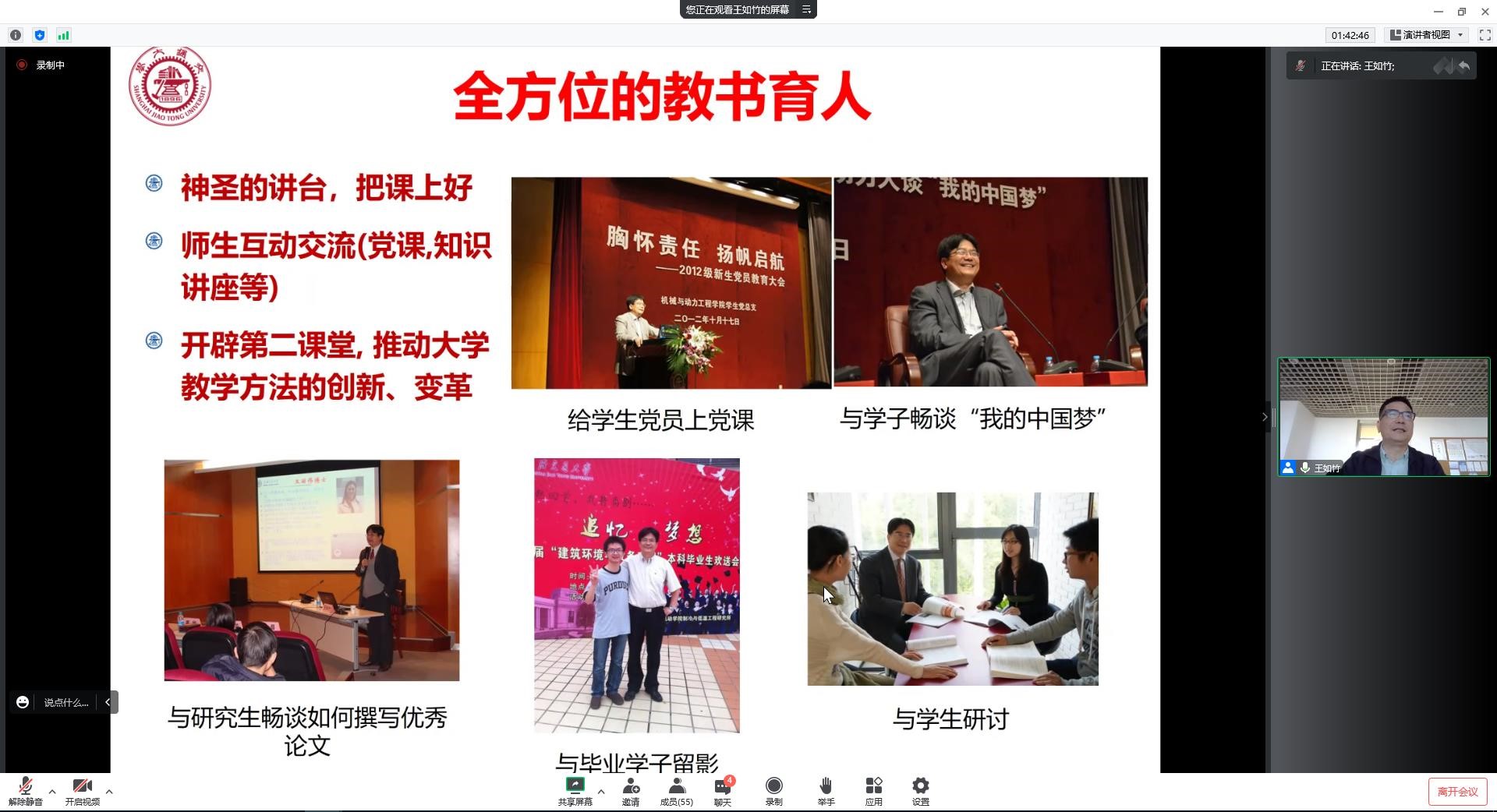
Task: Tap the 说点什么 chat input box
Action: click(x=65, y=702)
